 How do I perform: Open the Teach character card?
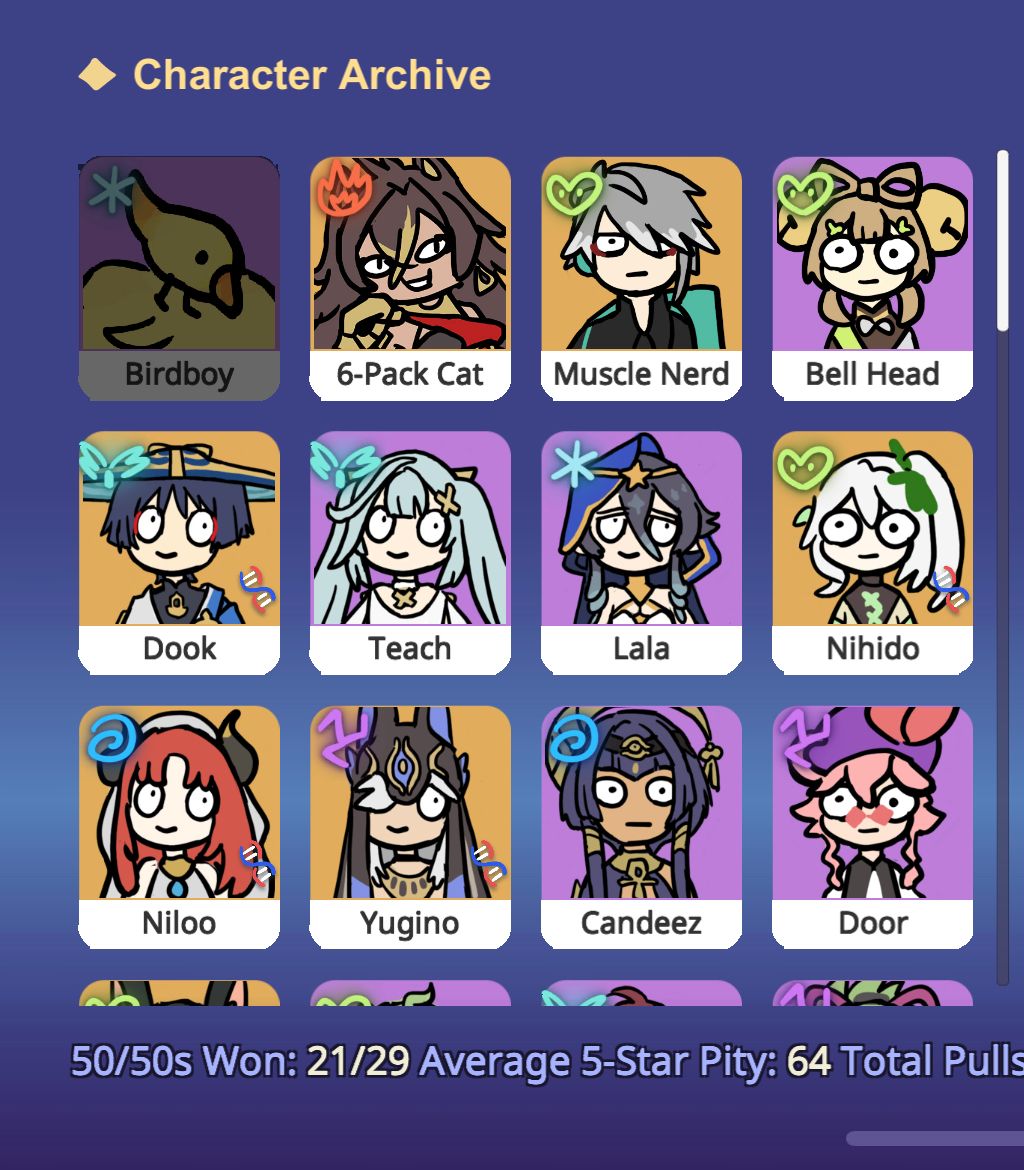coord(410,552)
